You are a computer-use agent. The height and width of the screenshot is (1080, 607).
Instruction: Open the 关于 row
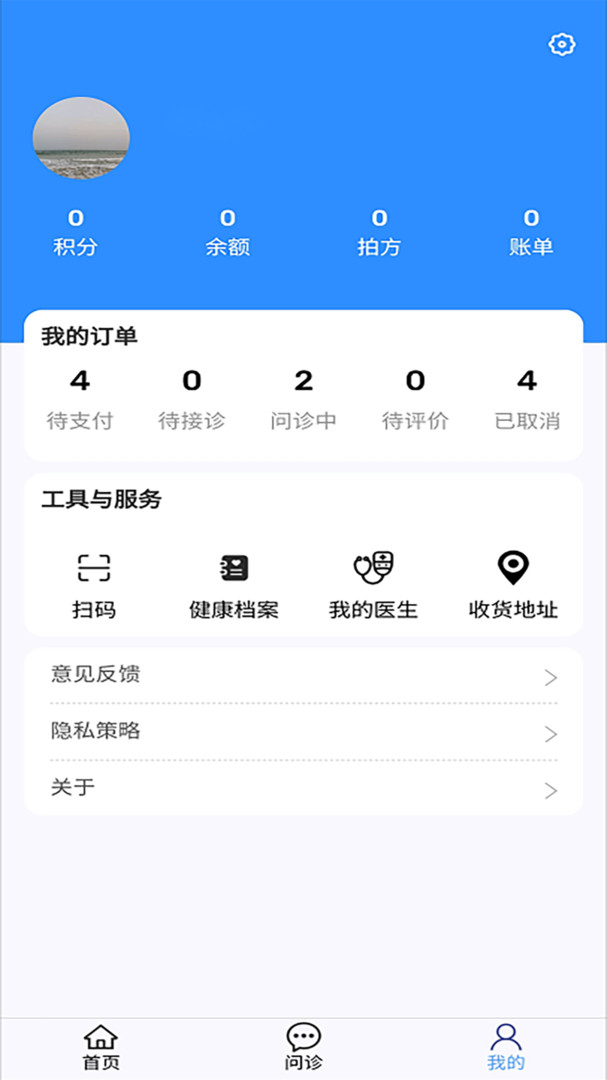(303, 789)
